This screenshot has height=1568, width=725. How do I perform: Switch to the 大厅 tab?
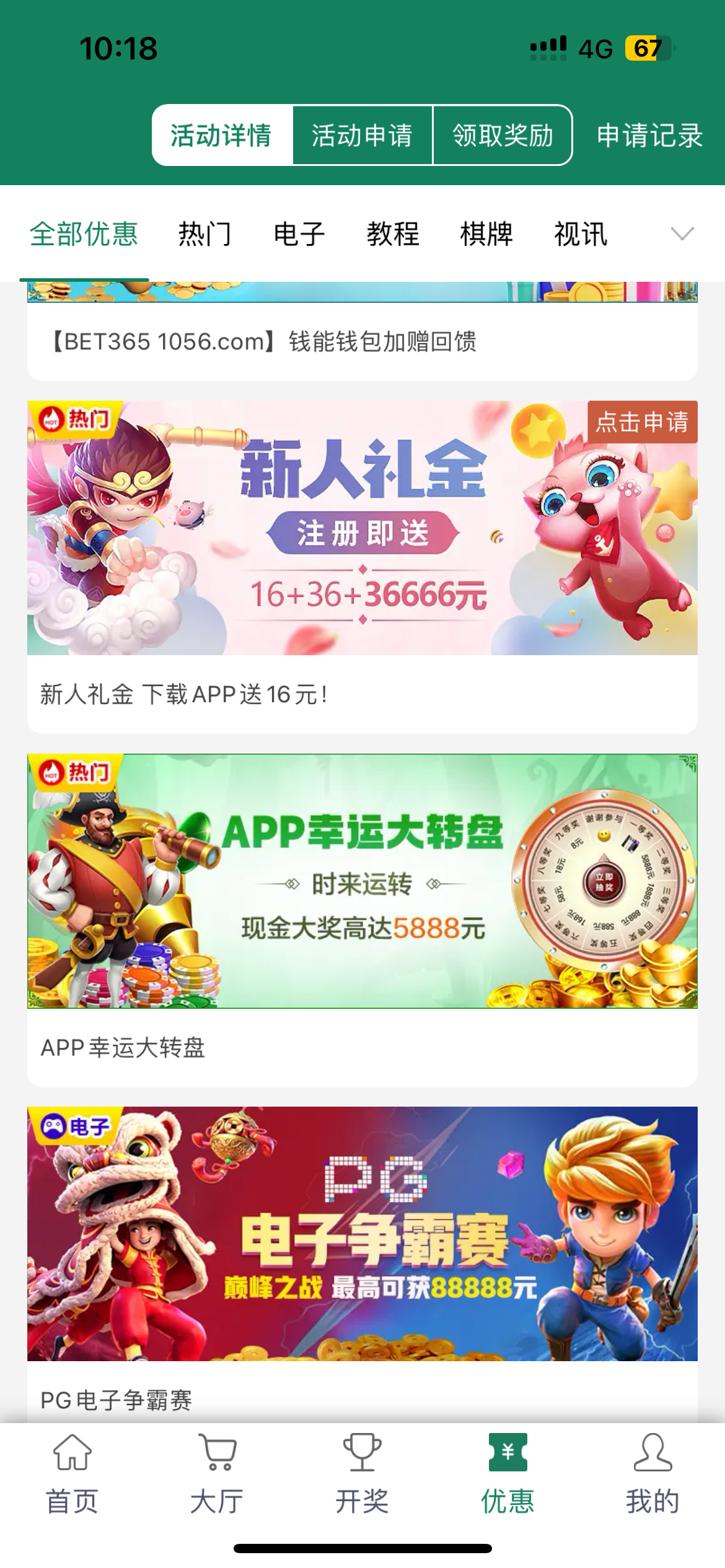(x=217, y=1474)
